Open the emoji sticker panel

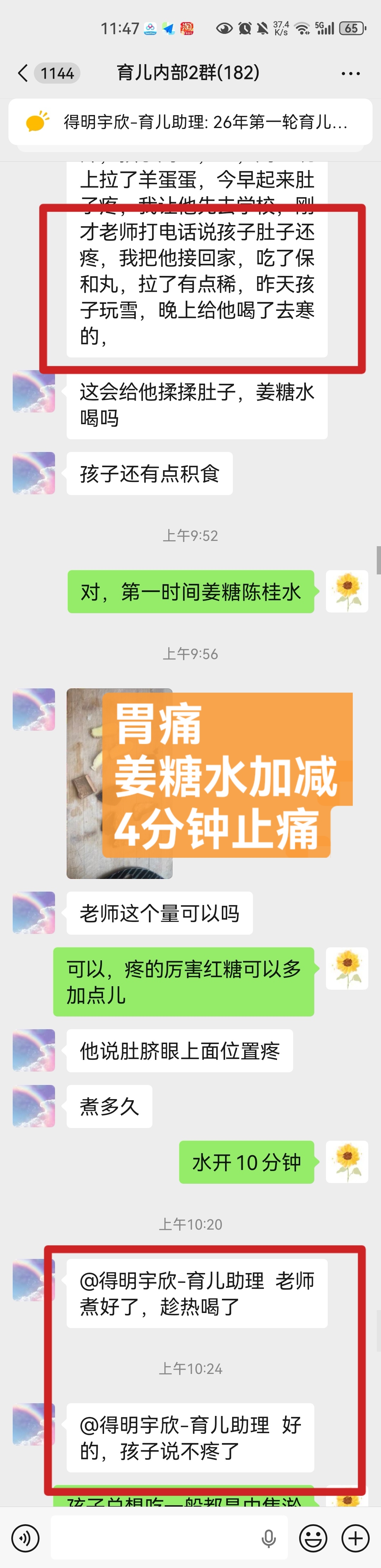point(313,1538)
